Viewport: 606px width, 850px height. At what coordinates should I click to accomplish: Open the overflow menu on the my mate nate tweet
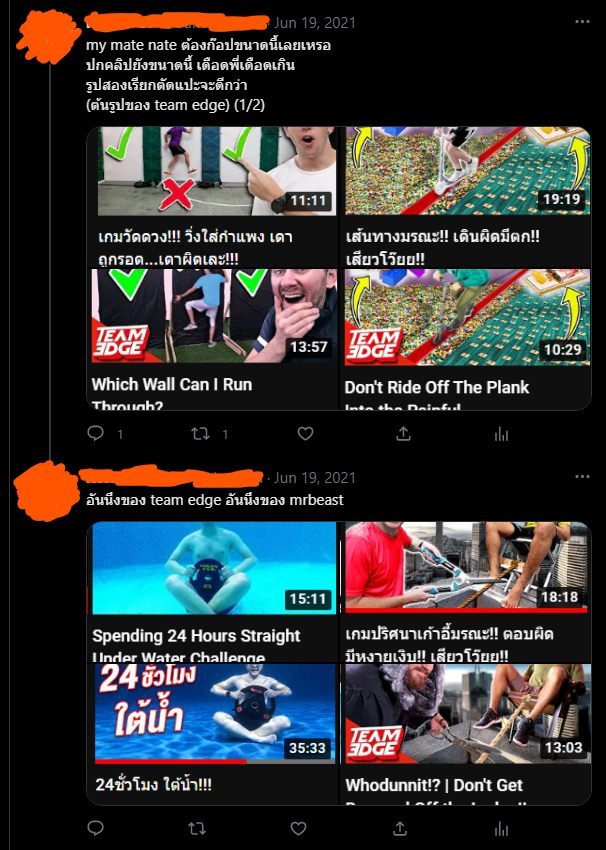582,21
